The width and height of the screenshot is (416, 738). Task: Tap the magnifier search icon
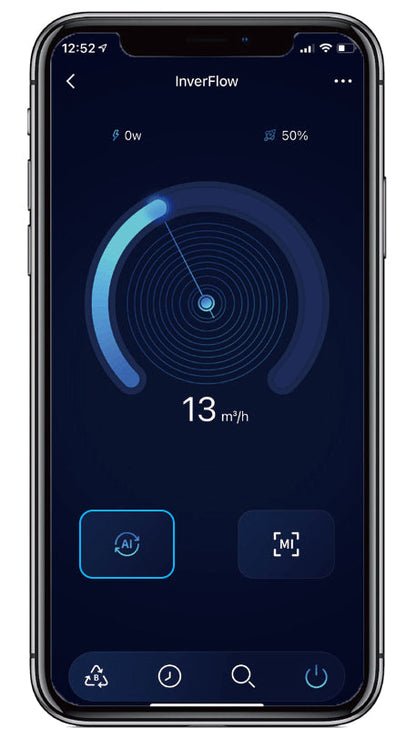click(243, 676)
